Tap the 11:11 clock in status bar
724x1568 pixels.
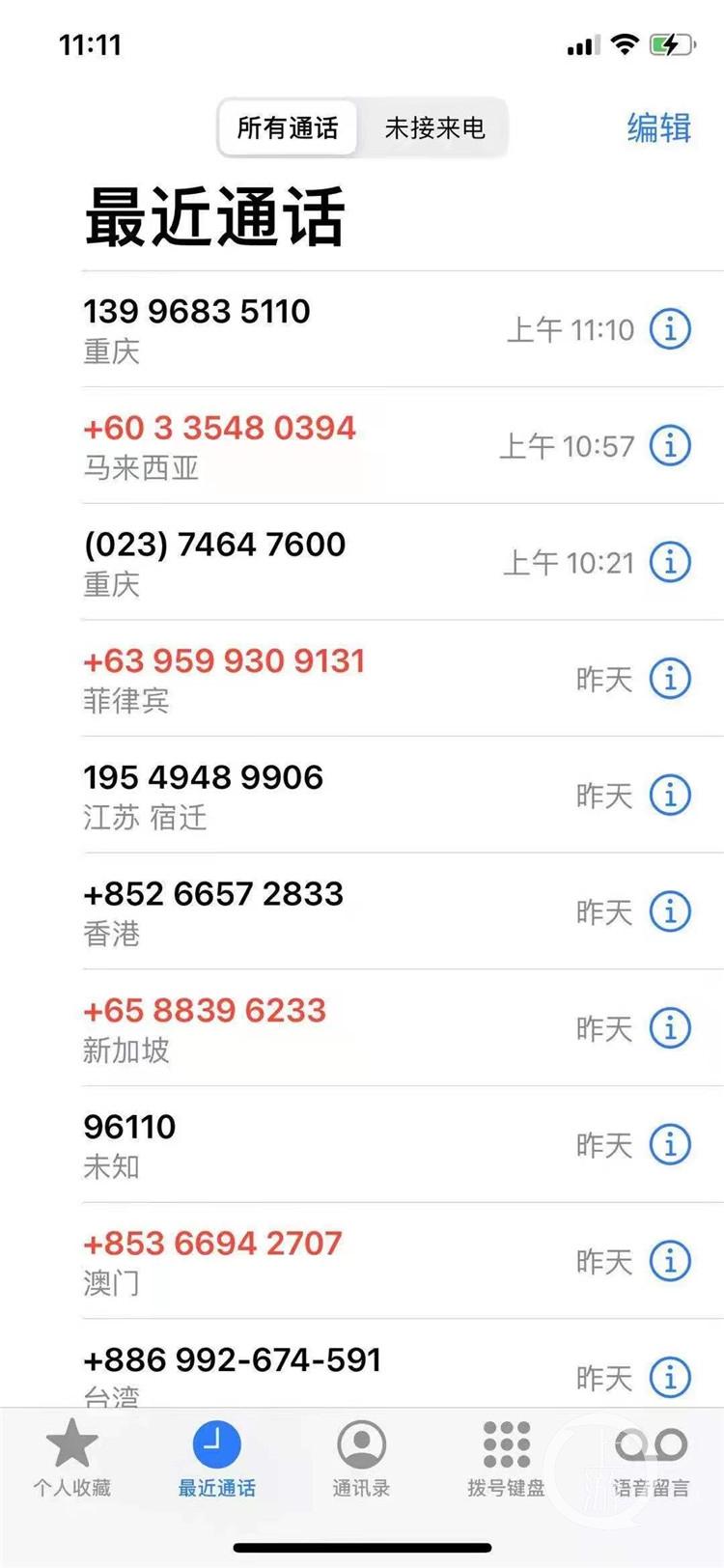coord(92,44)
